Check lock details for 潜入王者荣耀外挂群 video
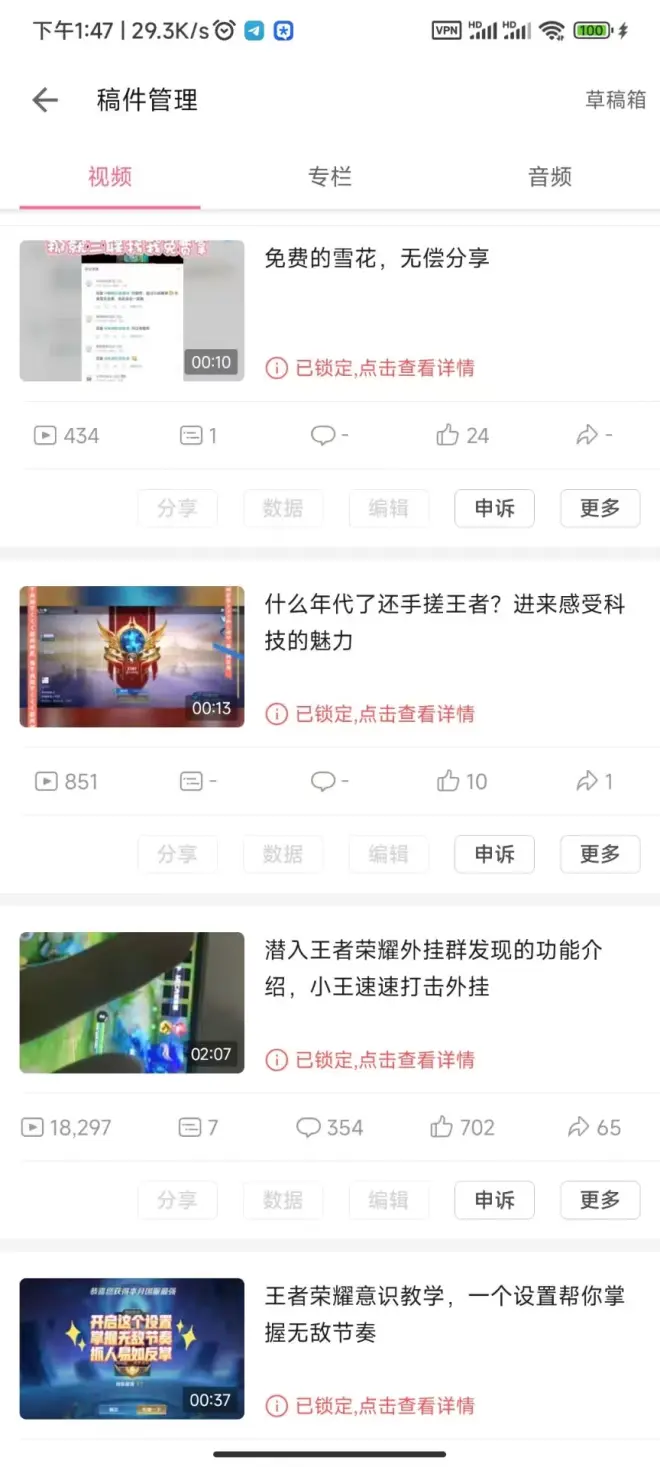The width and height of the screenshot is (660, 1467). [371, 1060]
